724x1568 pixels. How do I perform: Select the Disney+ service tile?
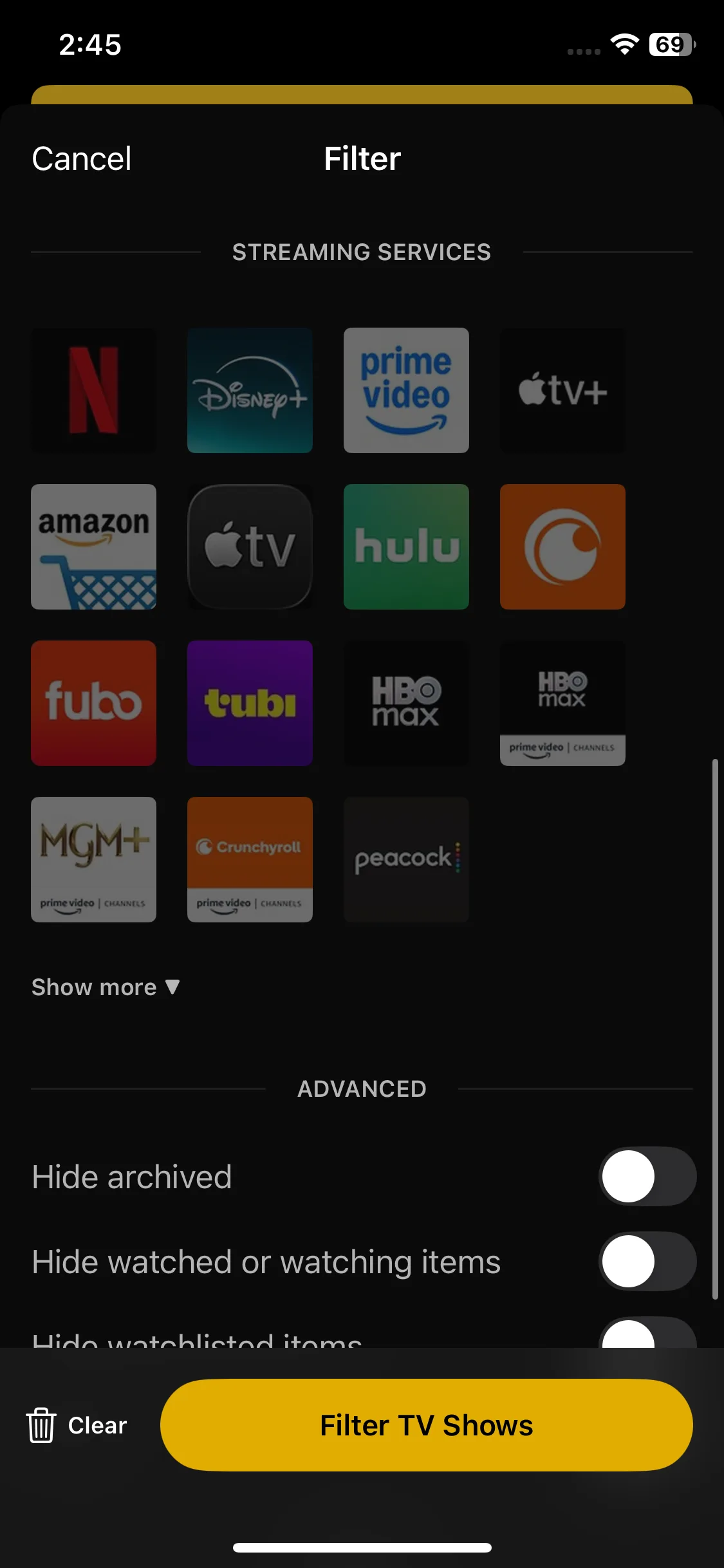click(250, 390)
